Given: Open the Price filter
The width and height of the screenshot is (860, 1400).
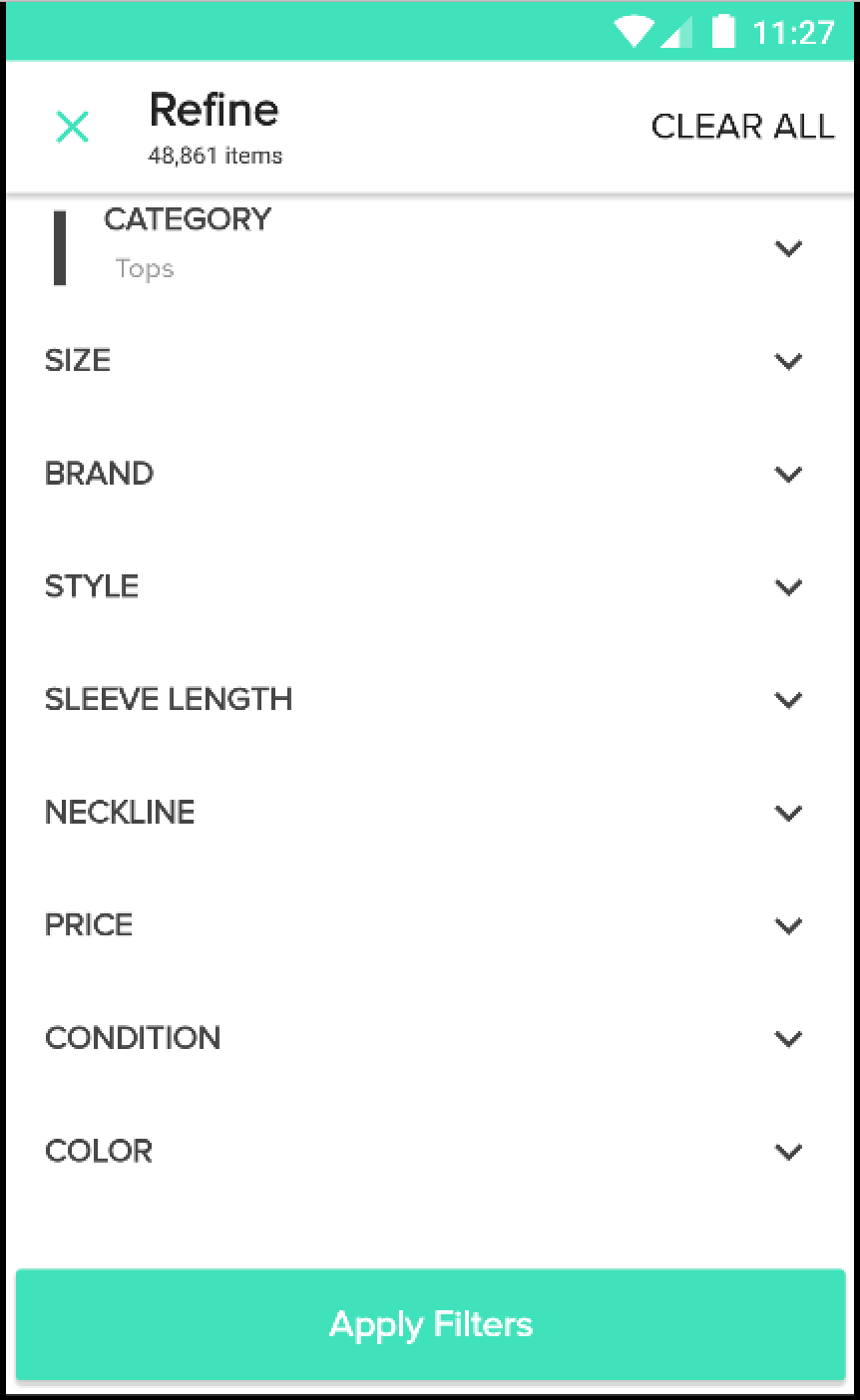Looking at the screenshot, I should [787, 925].
